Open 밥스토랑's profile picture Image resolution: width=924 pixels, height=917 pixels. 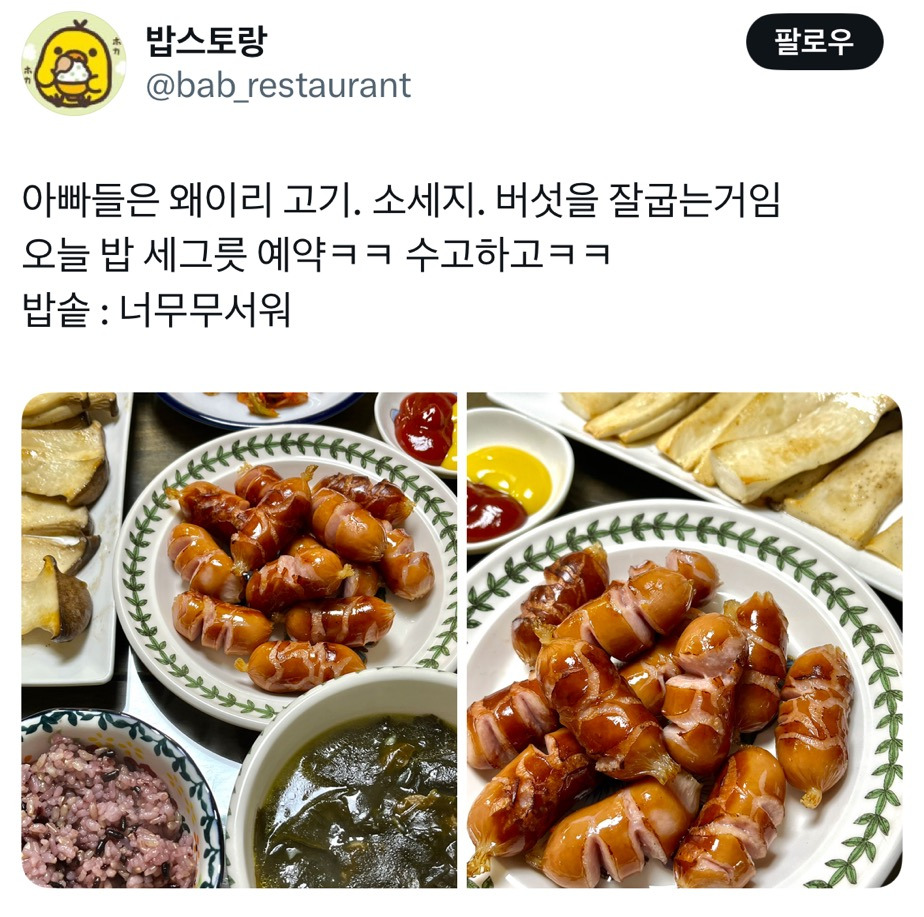73,64
